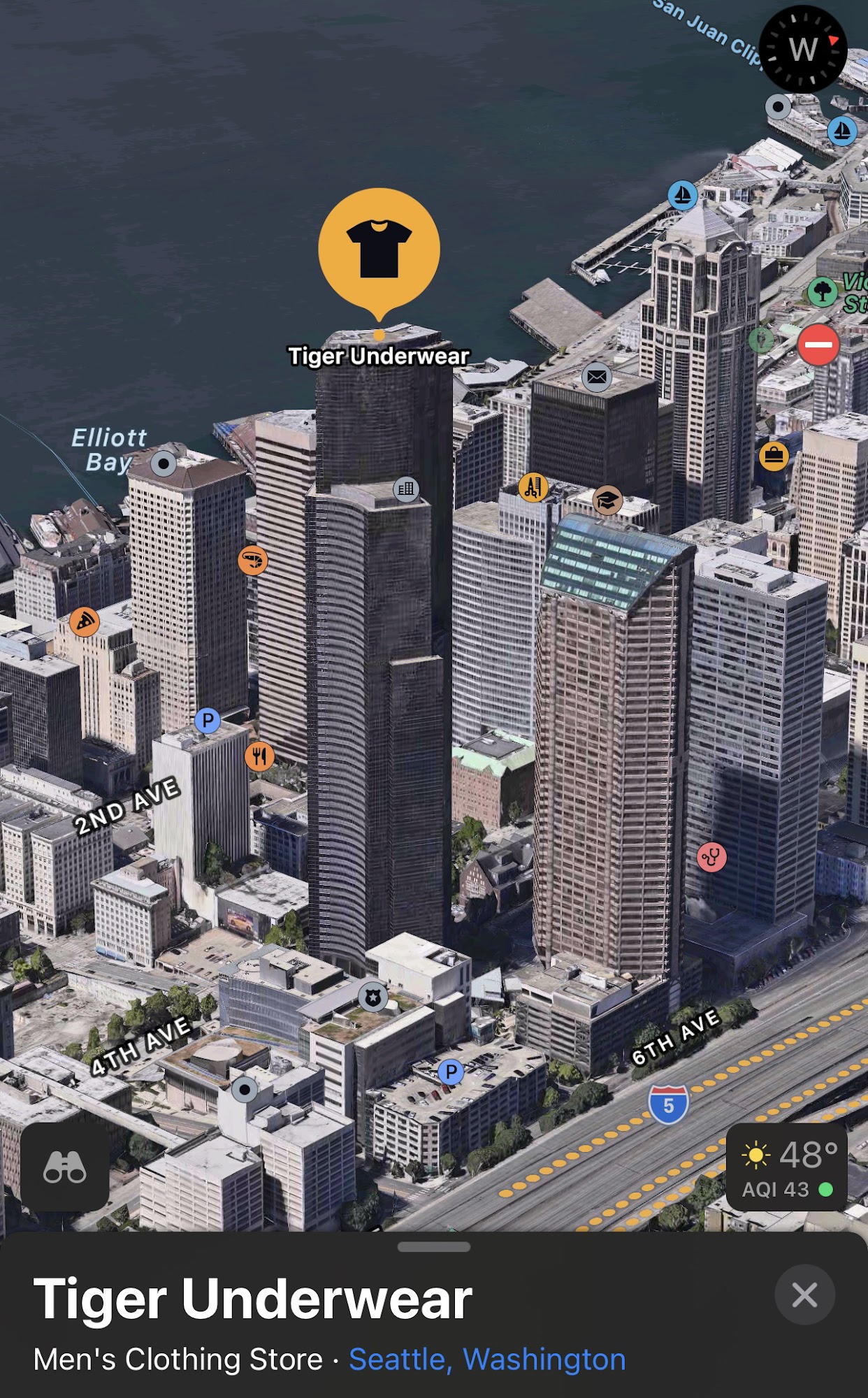Tap the red no-entry marker

[x=818, y=345]
